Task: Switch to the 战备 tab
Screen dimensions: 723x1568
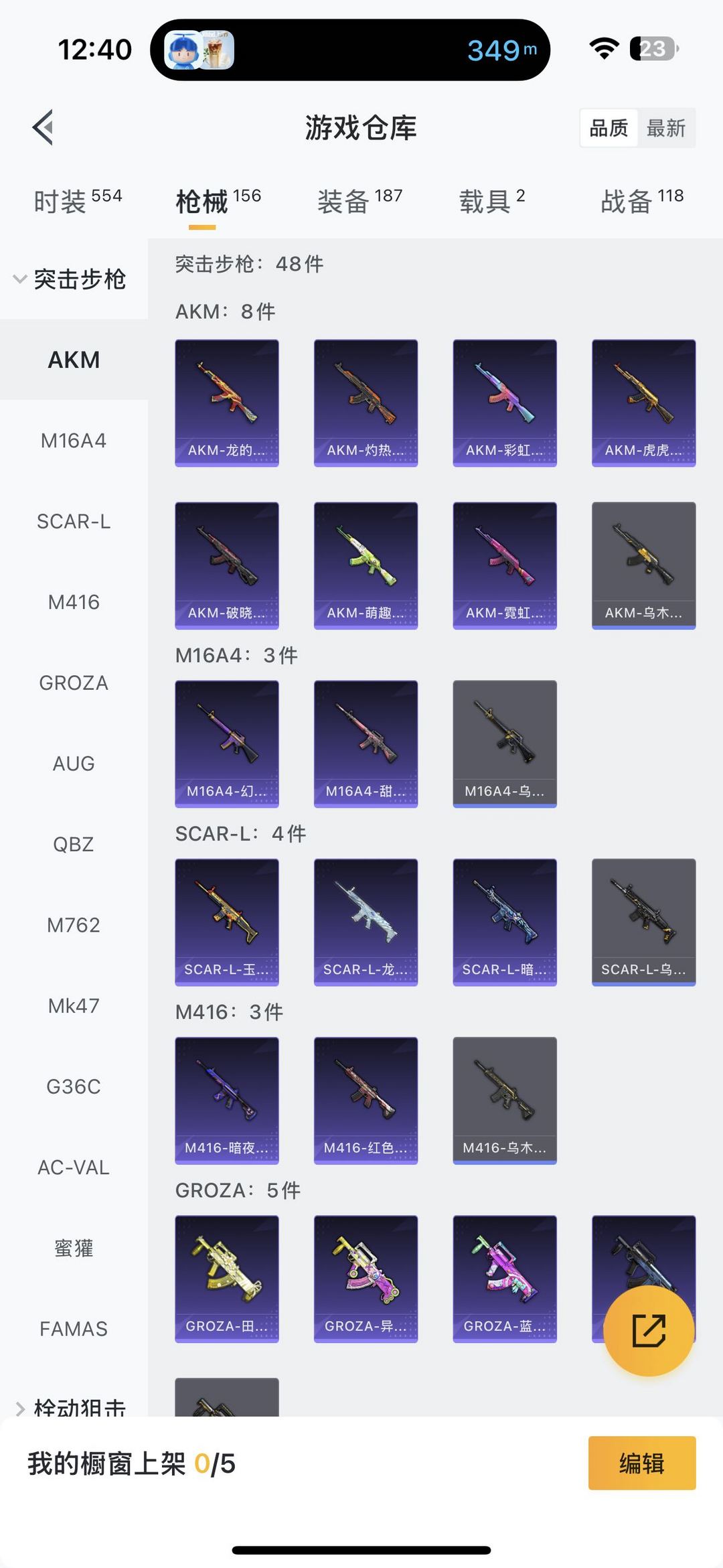Action: 641,201
